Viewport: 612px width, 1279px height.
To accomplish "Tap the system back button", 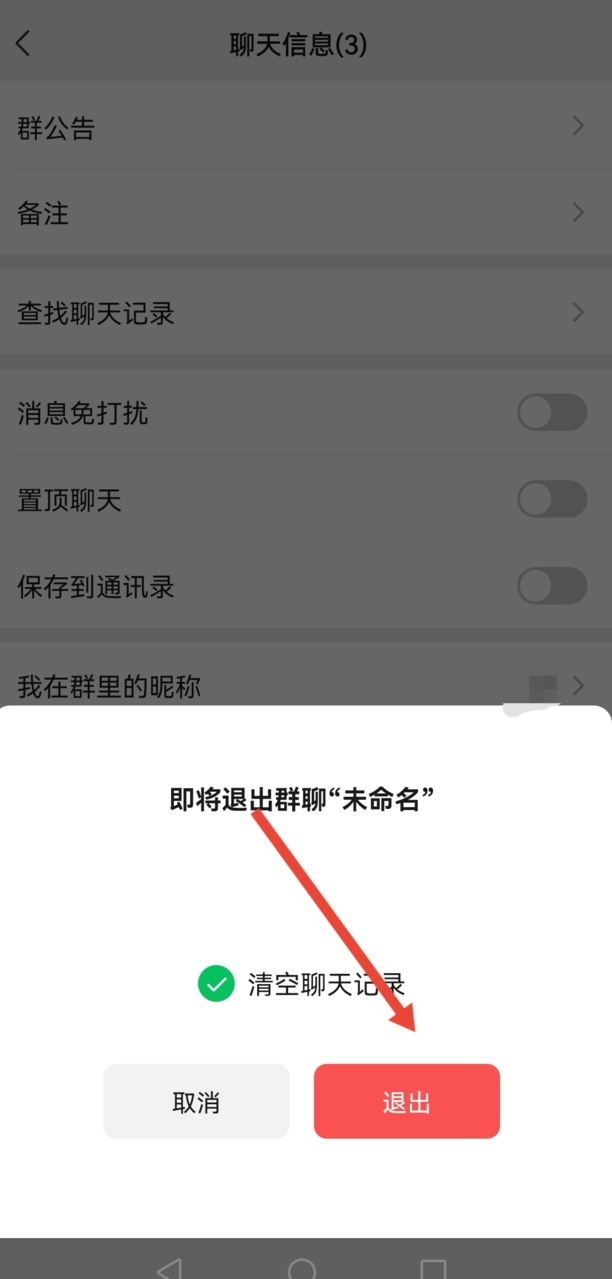I will point(170,1268).
